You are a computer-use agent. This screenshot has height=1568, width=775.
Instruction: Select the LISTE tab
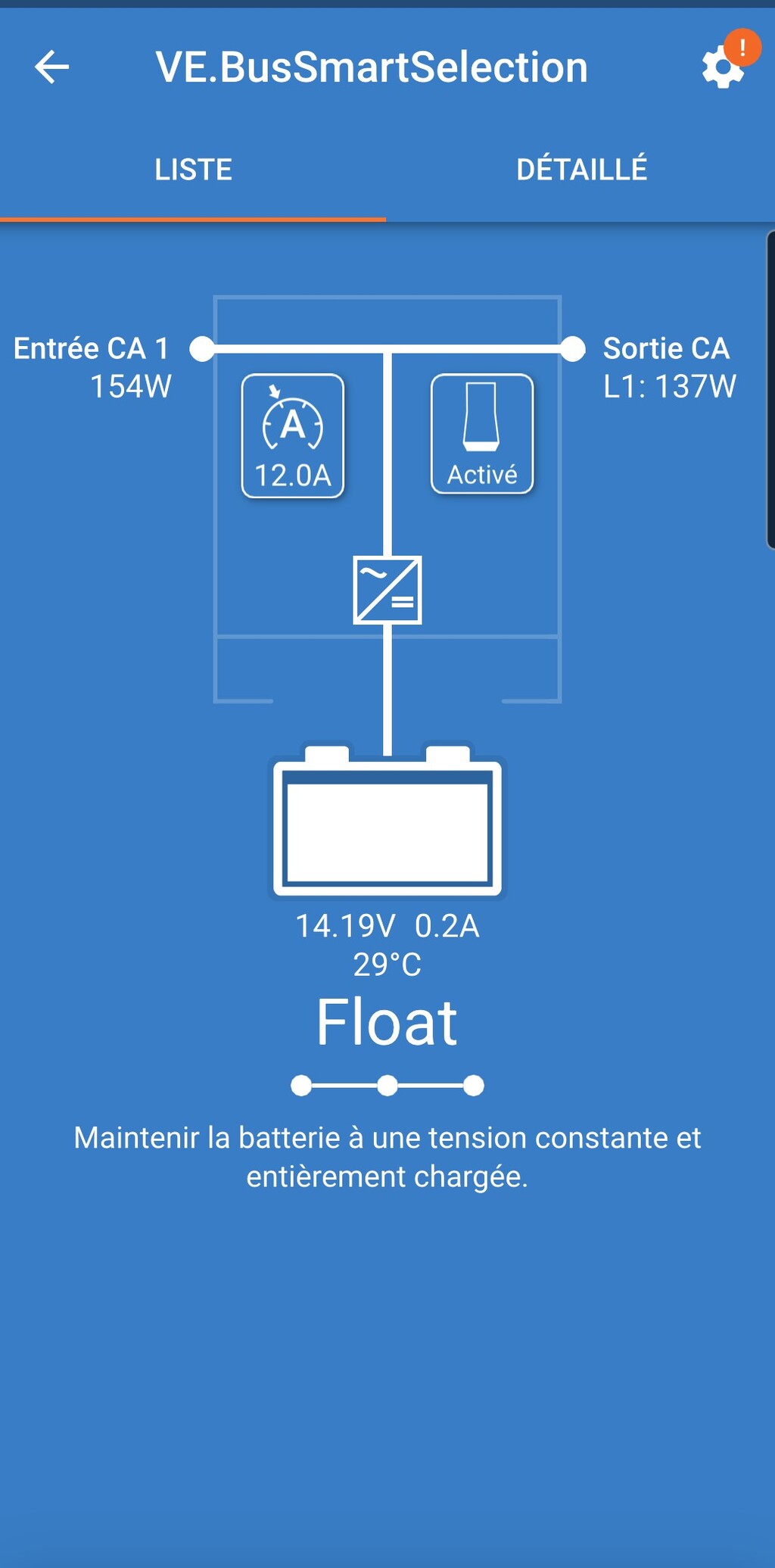click(x=193, y=169)
